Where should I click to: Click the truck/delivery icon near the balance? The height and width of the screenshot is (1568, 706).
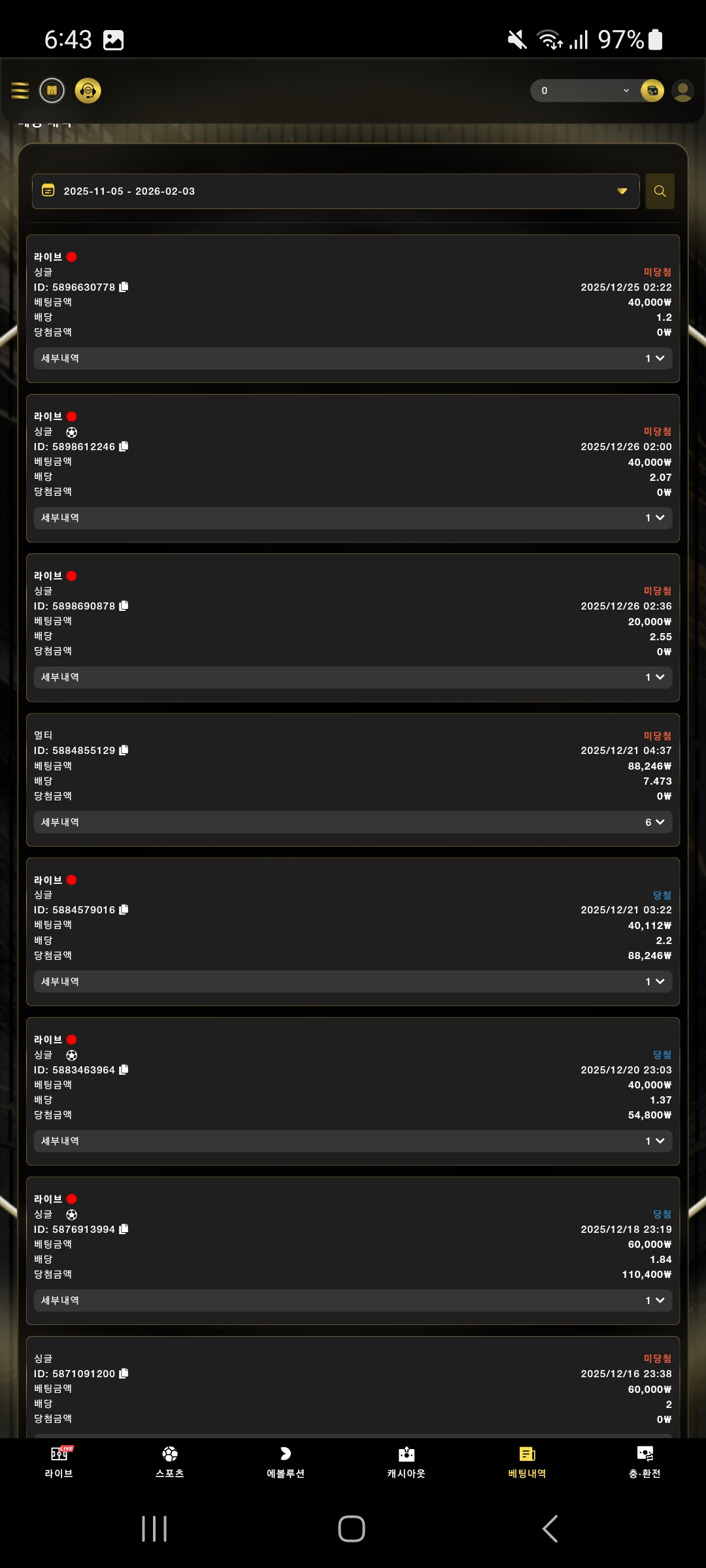[652, 91]
